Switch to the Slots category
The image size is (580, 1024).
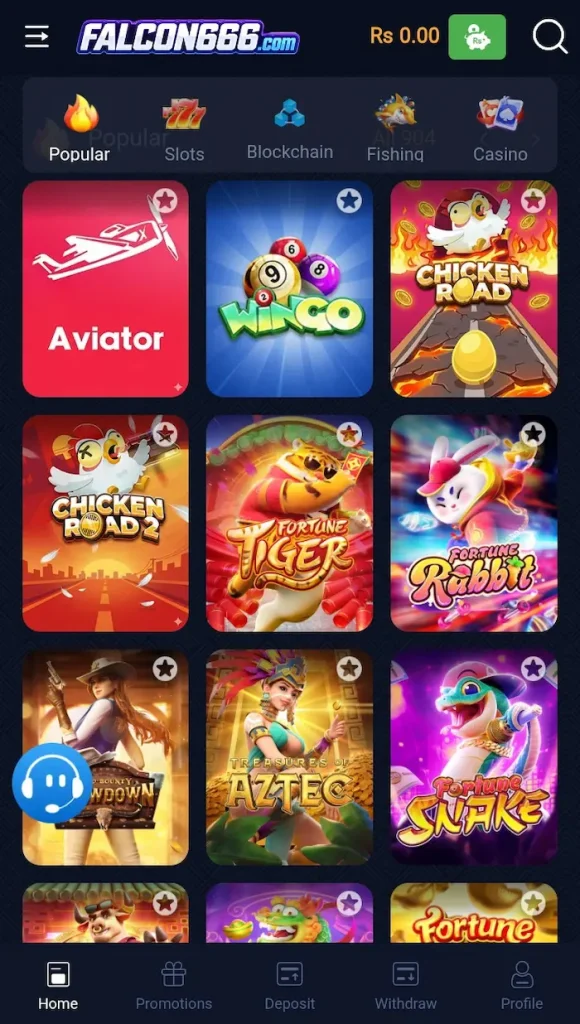(184, 129)
